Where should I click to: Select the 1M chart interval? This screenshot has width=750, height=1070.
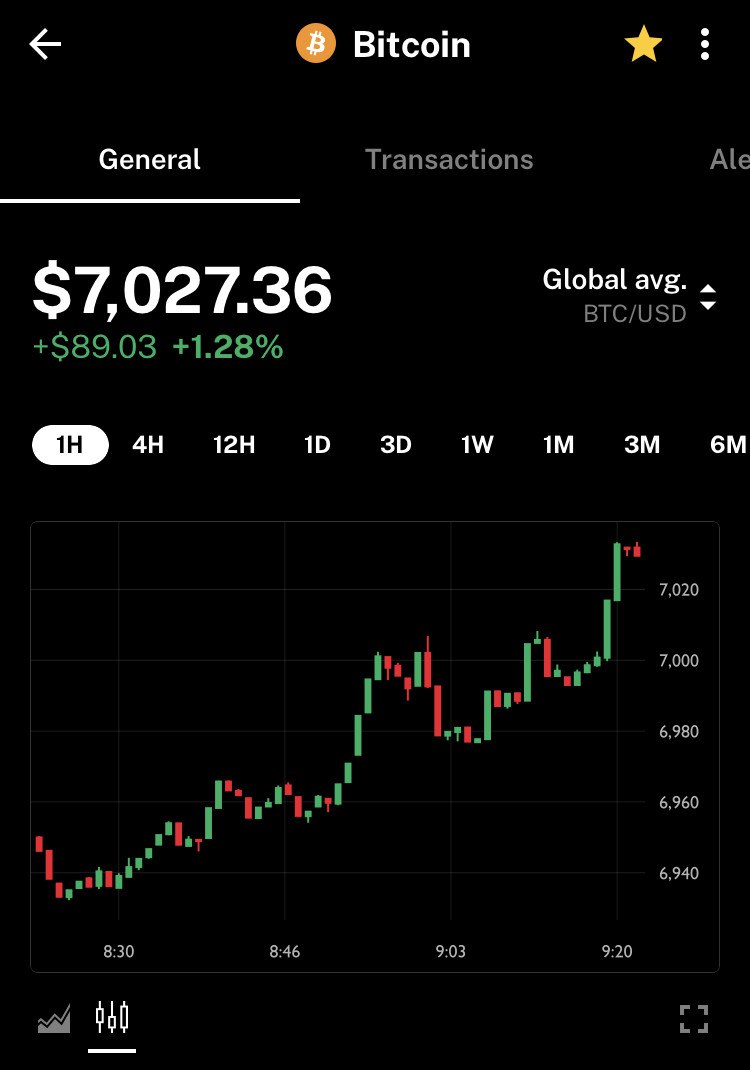[x=558, y=445]
